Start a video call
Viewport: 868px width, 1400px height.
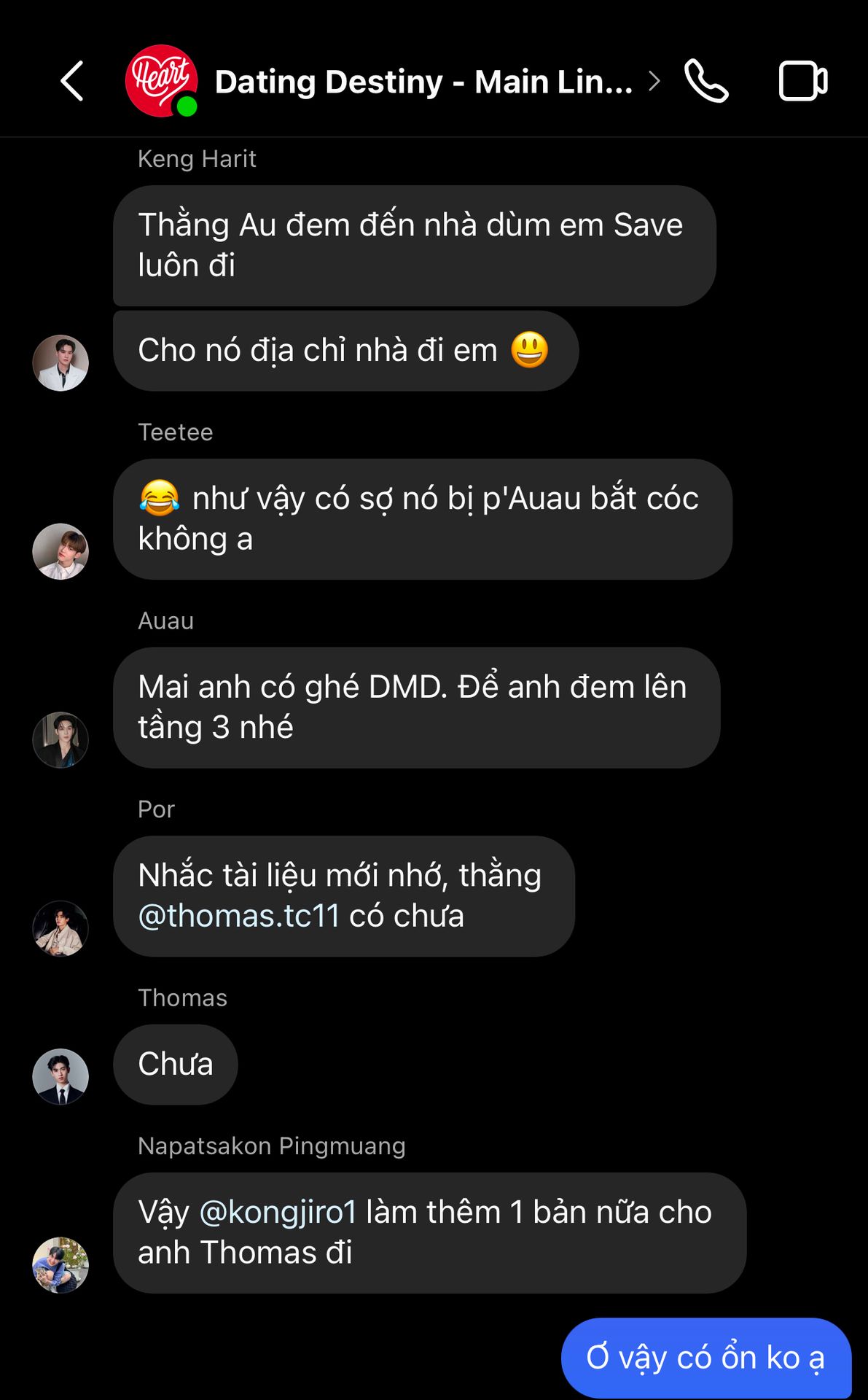click(802, 81)
